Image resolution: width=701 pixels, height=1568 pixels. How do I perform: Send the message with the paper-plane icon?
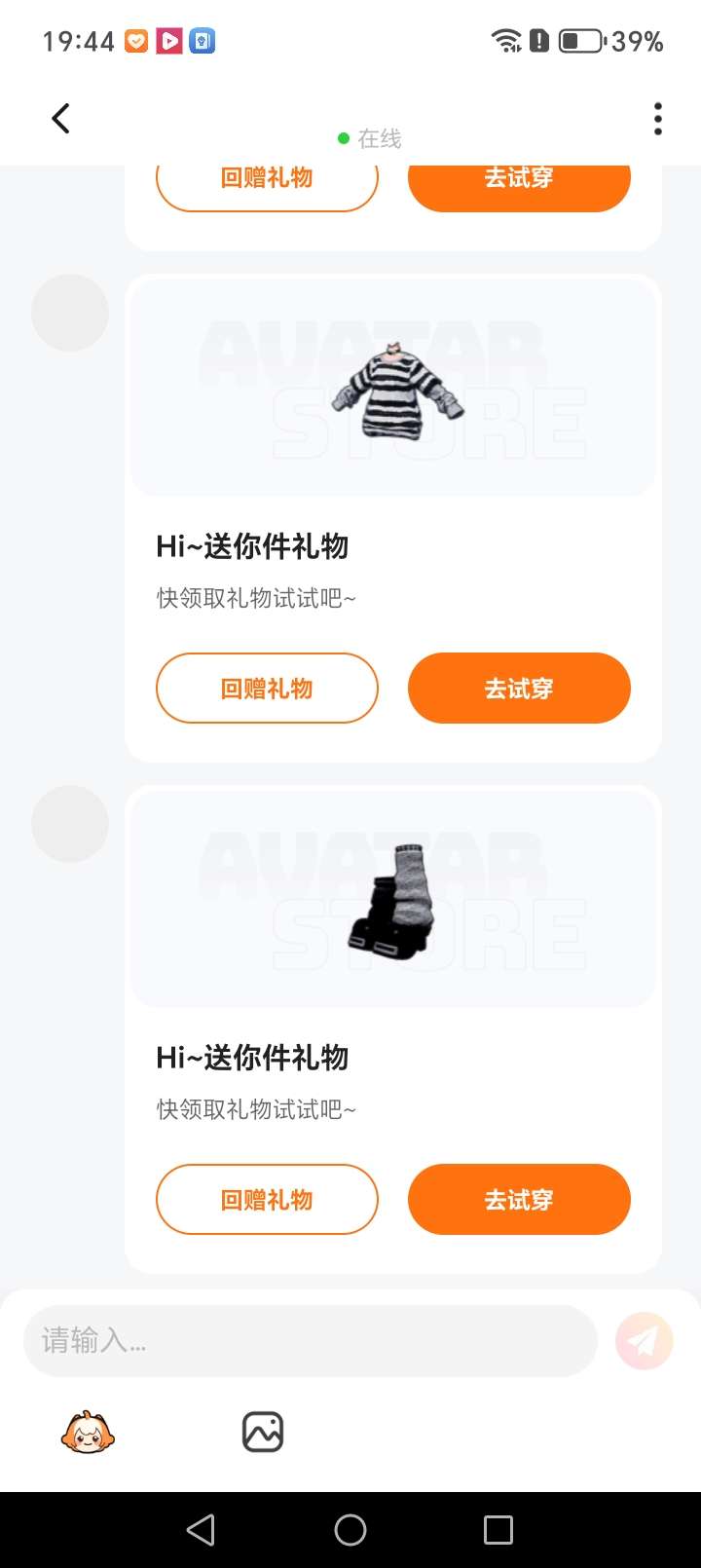point(644,1341)
